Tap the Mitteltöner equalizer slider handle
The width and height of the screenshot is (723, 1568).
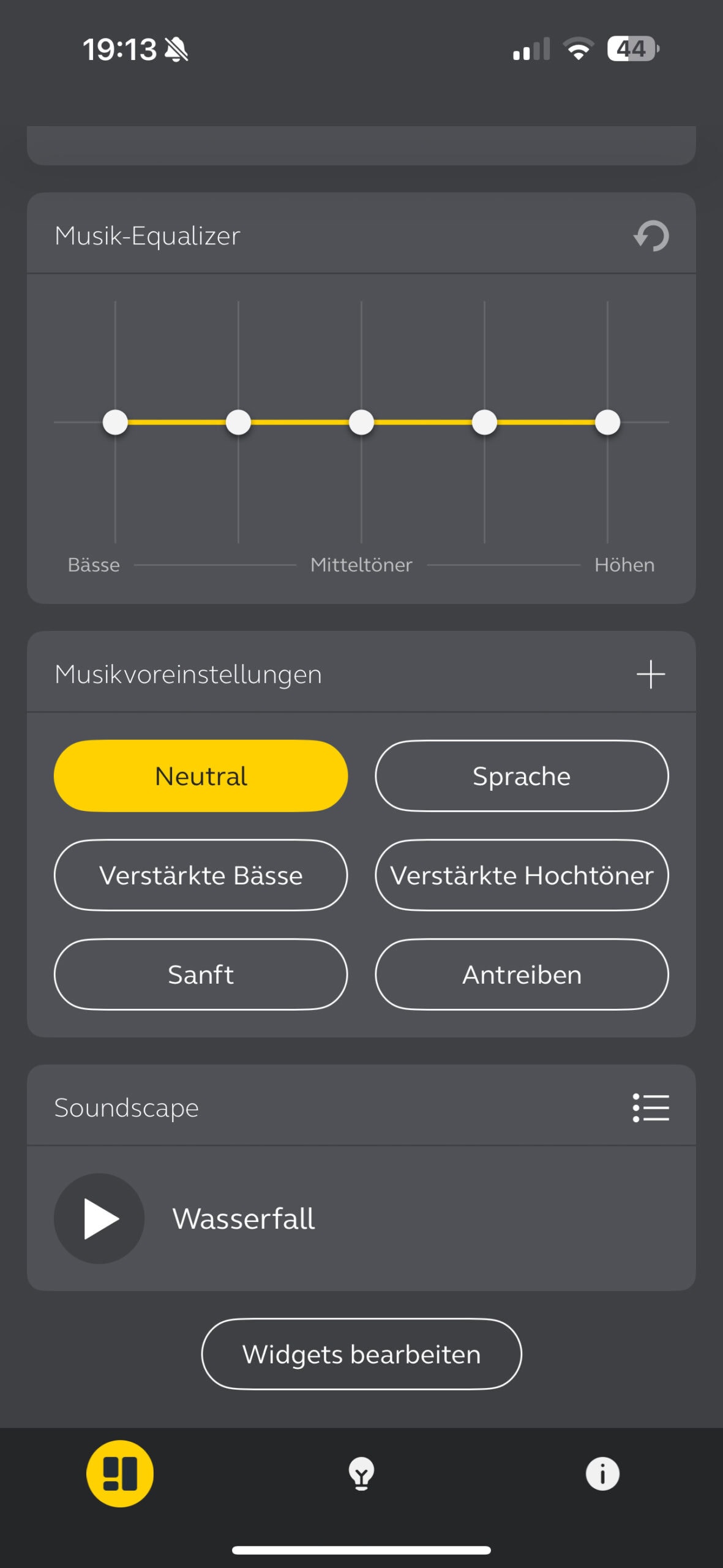pyautogui.click(x=361, y=423)
